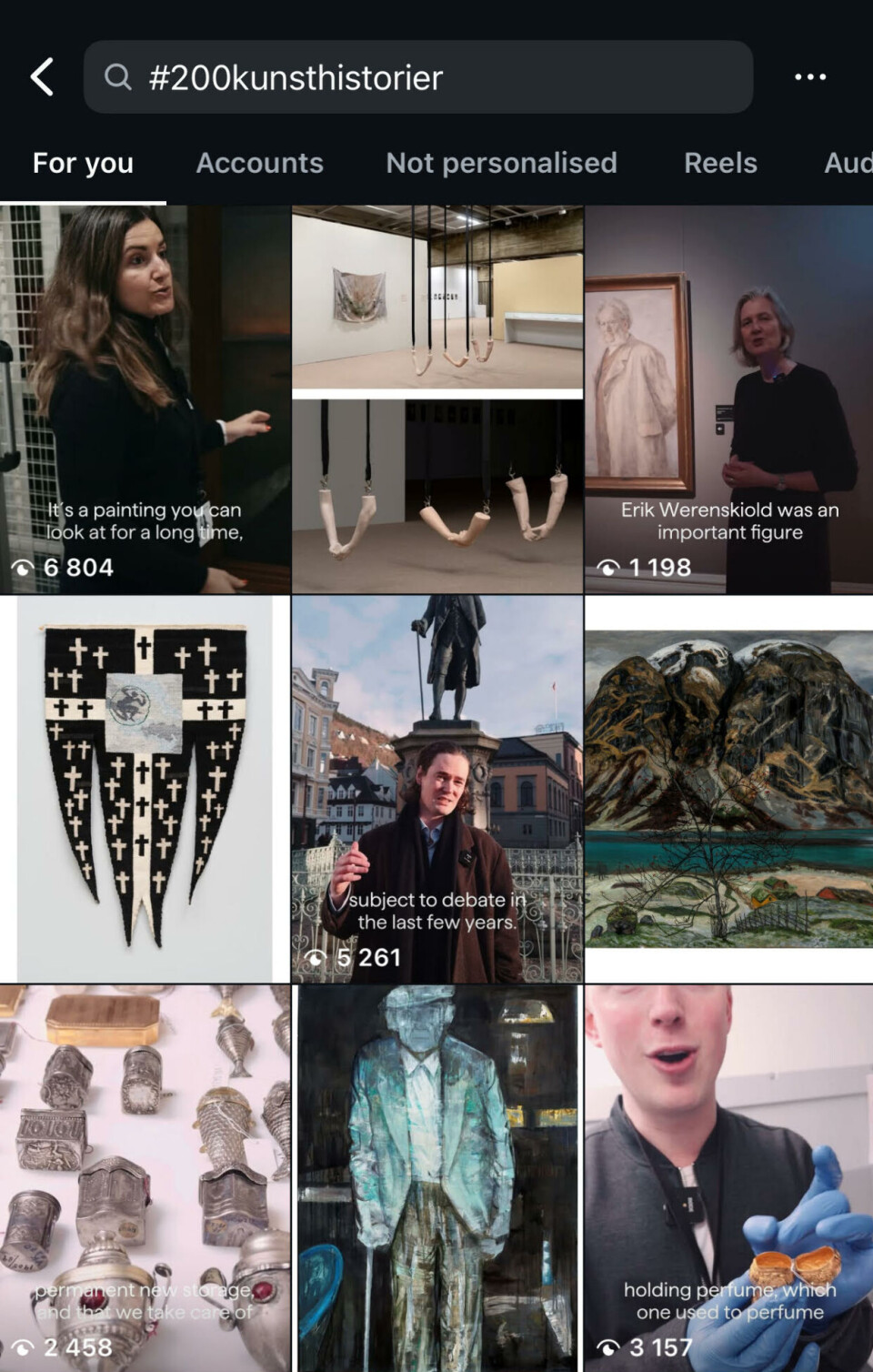The image size is (873, 1372).
Task: Open the Erik Werenskiold reel
Action: pos(728,400)
